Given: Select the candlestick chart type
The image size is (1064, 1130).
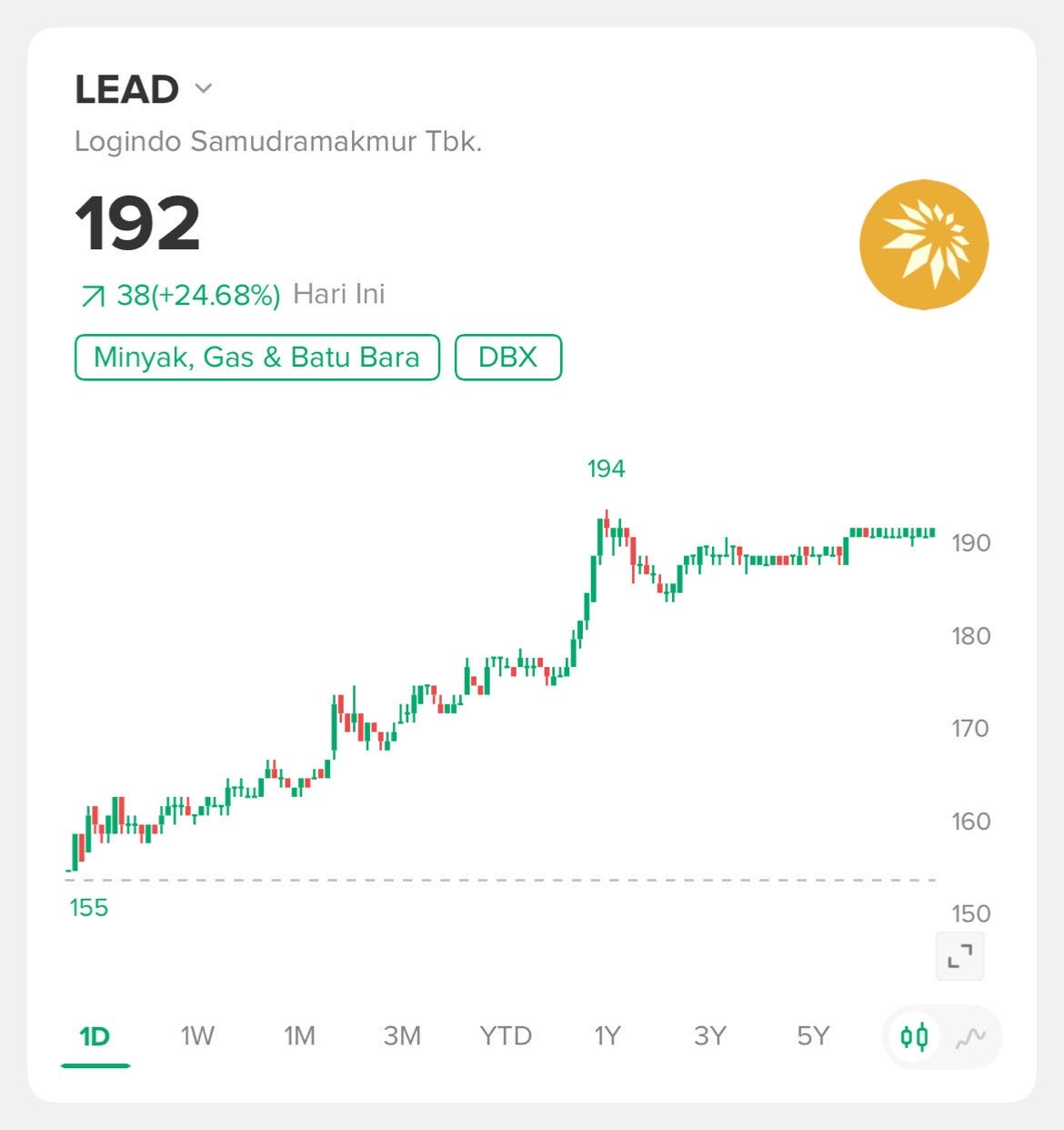Looking at the screenshot, I should point(914,1036).
